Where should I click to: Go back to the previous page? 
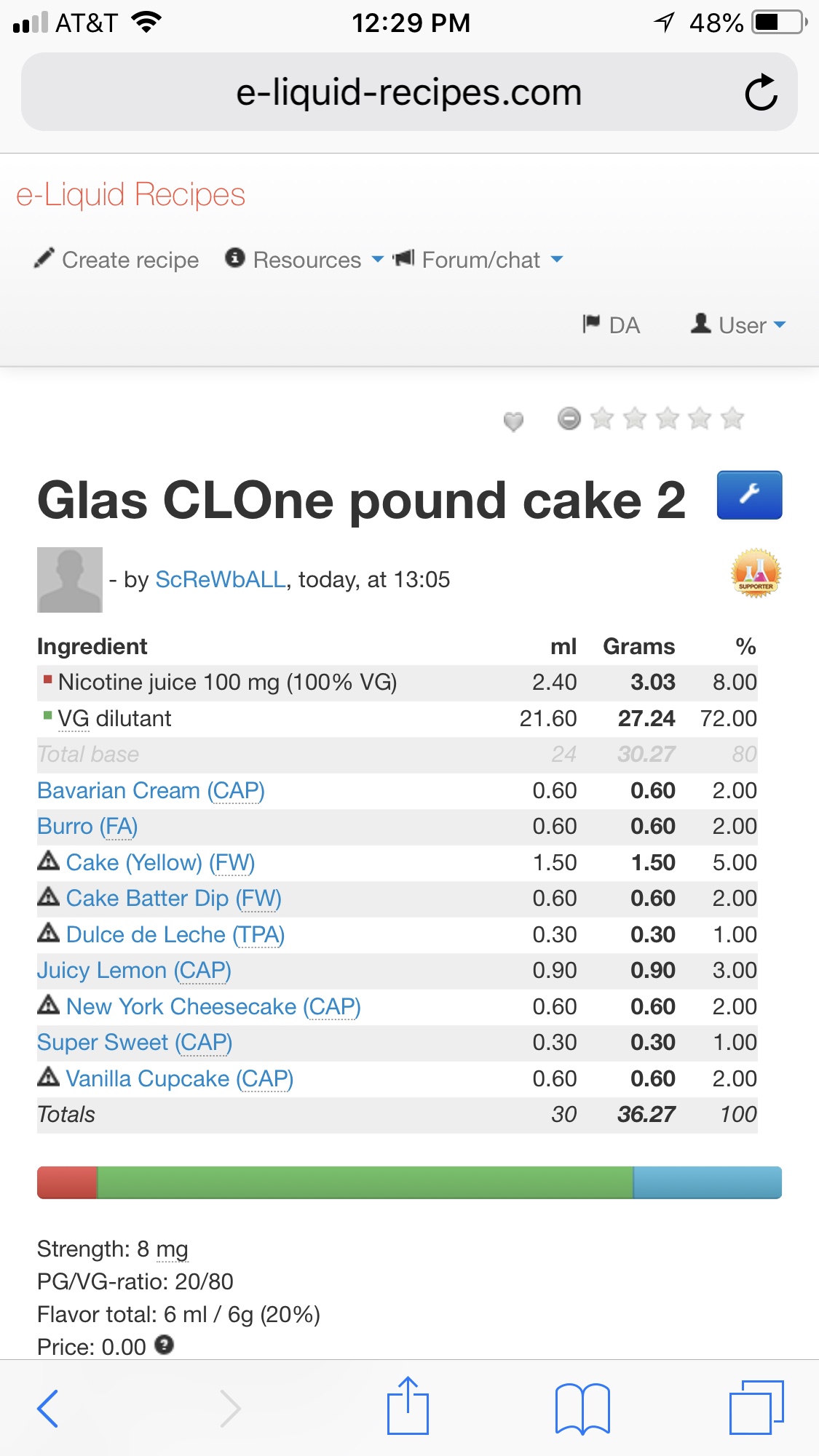(48, 1408)
